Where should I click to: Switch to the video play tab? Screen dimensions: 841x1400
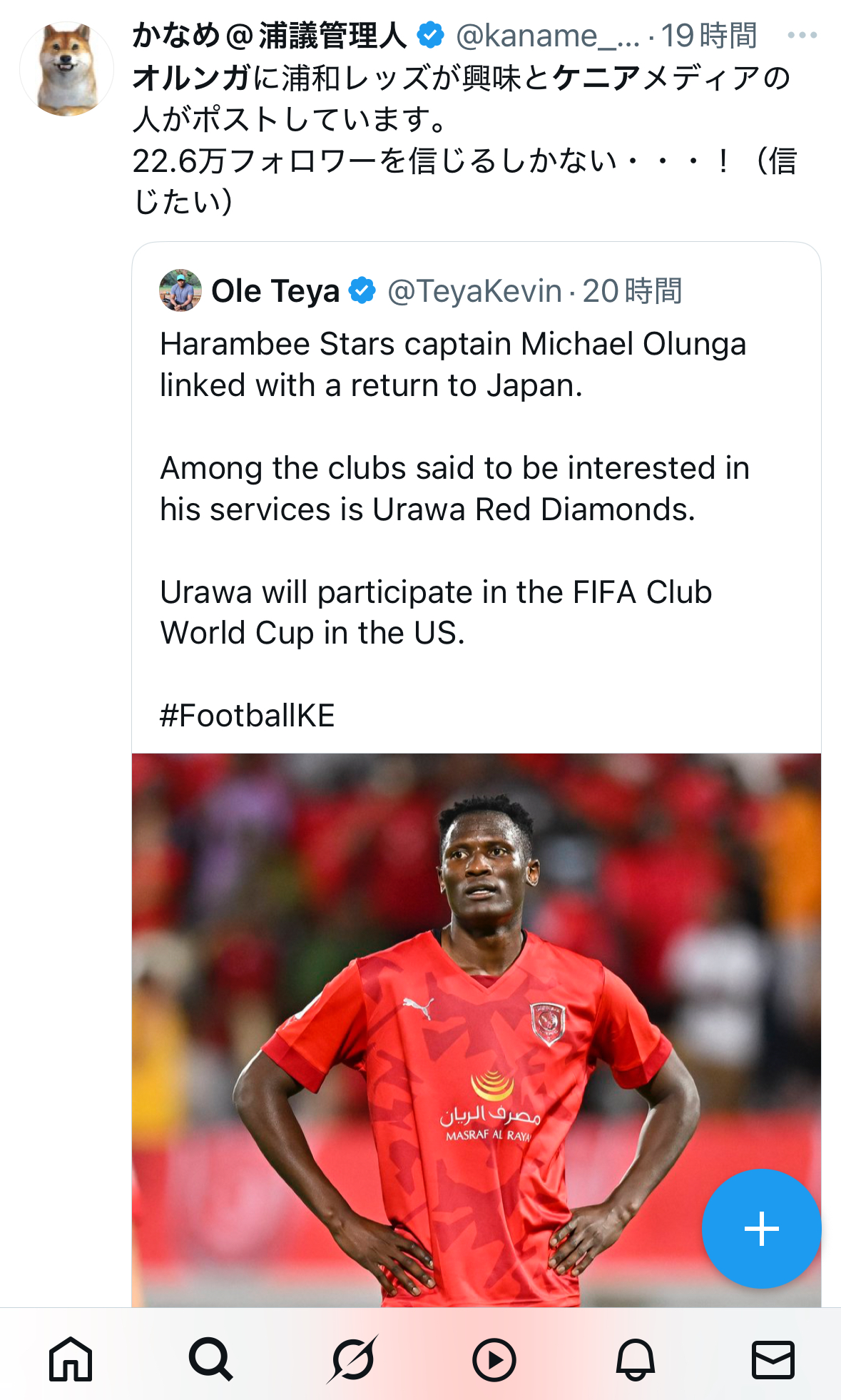[494, 1360]
